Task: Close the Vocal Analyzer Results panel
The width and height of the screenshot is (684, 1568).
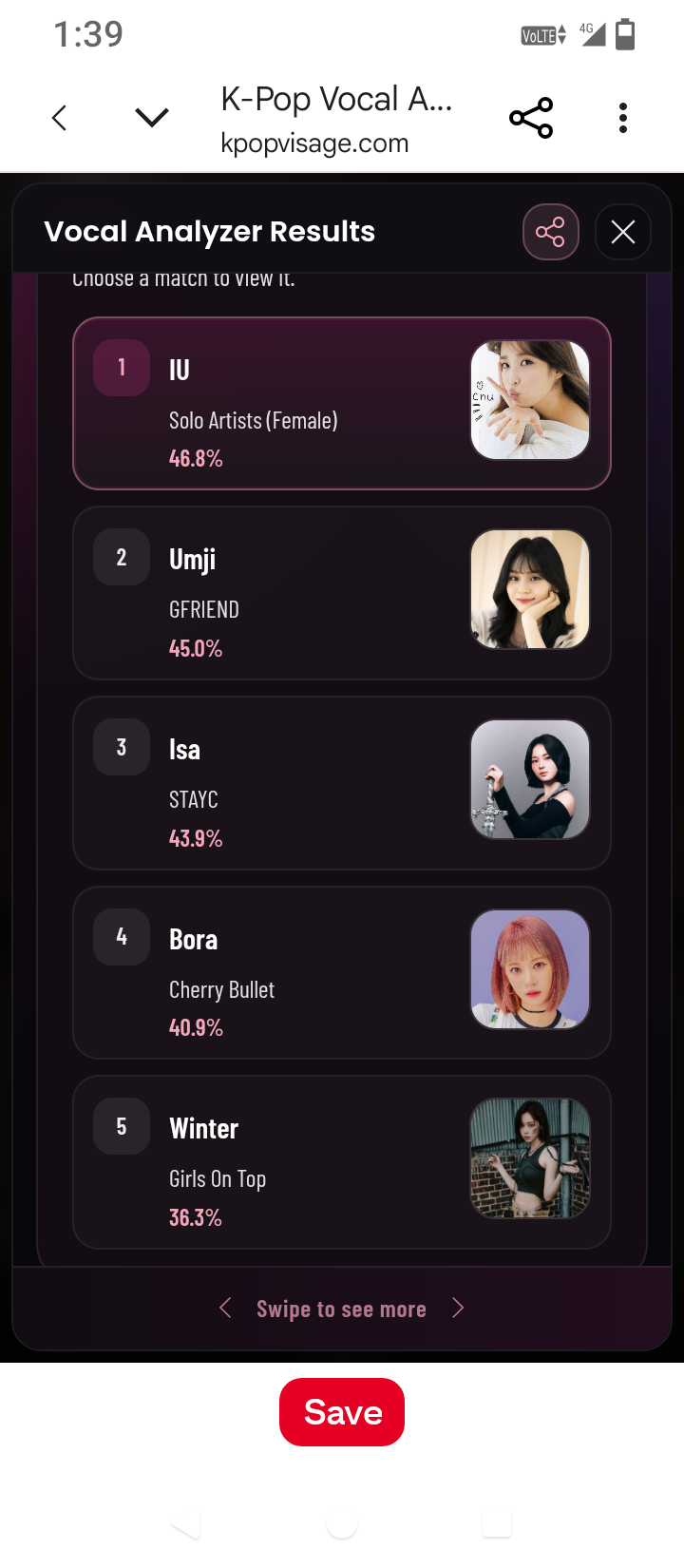Action: [623, 232]
